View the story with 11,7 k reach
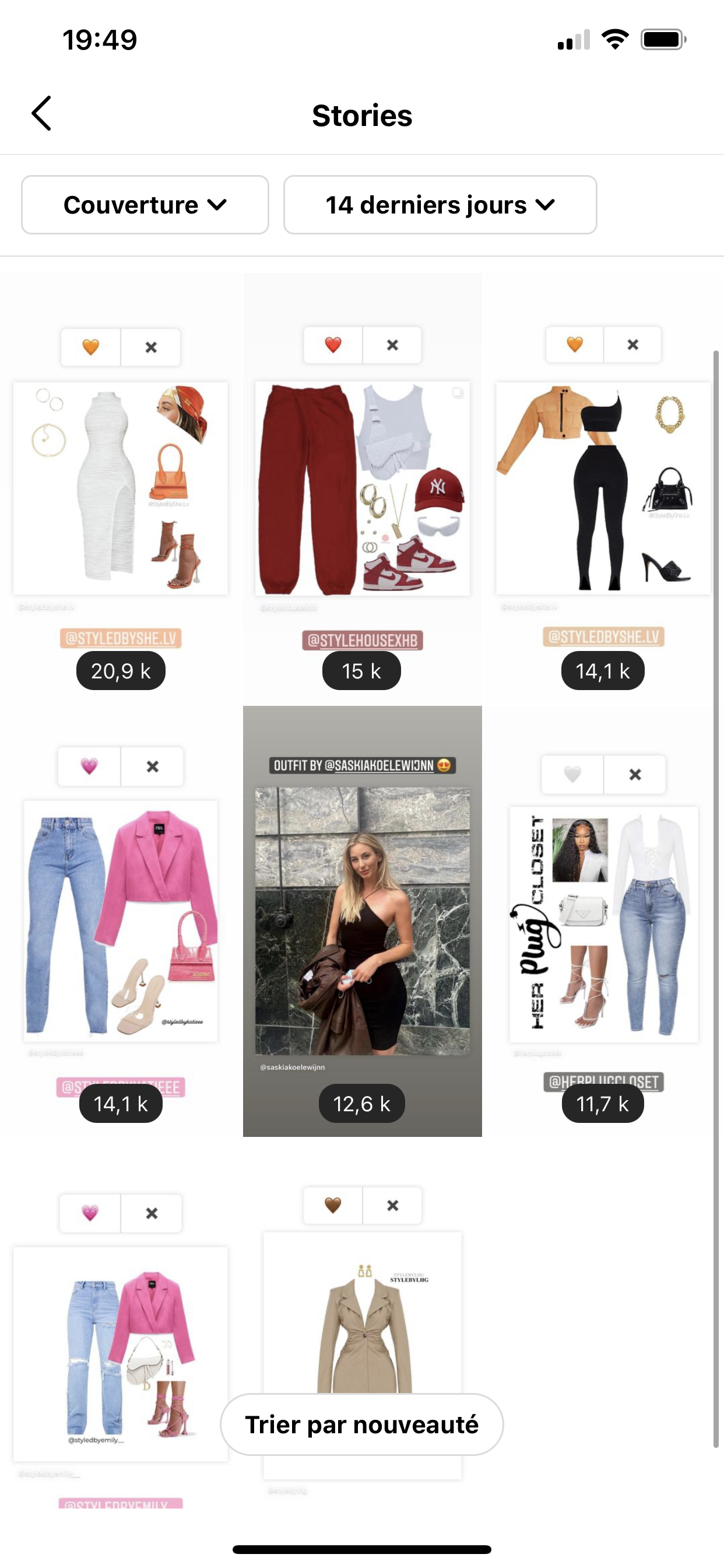The height and width of the screenshot is (1568, 724). (603, 921)
